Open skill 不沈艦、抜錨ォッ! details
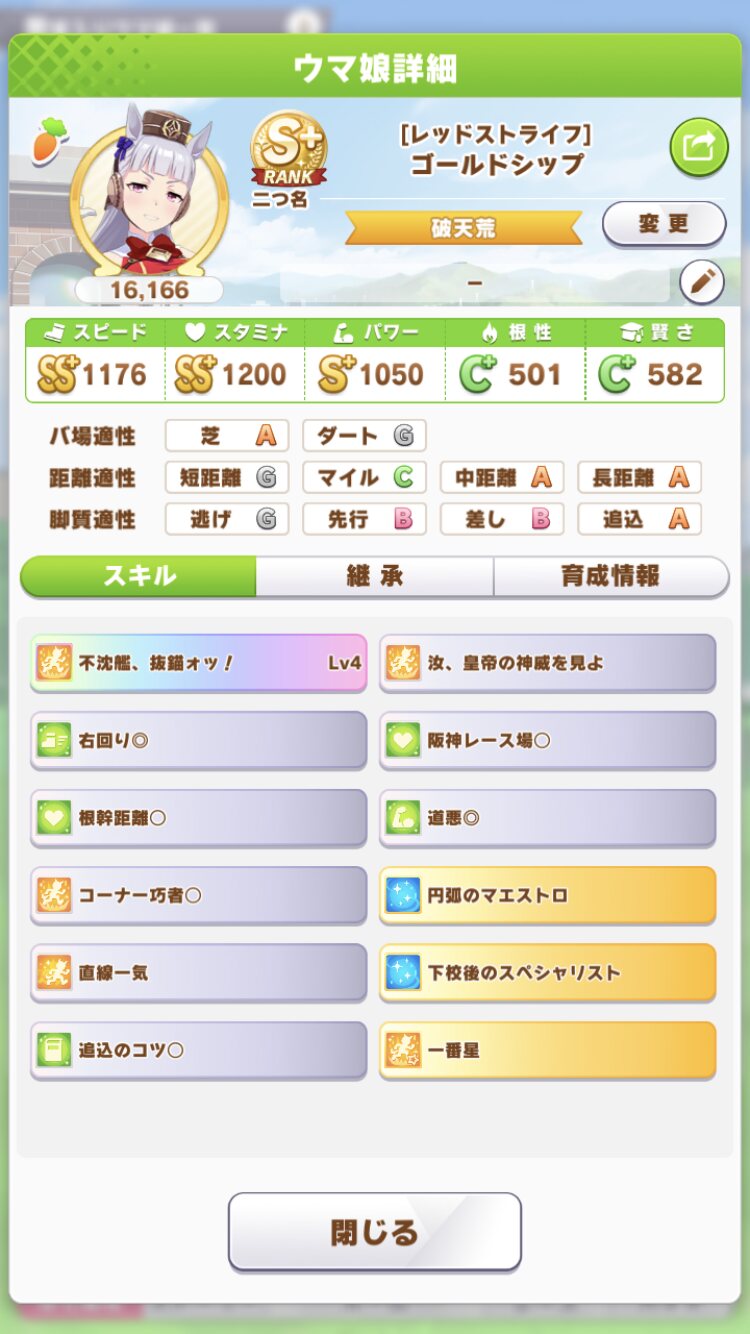This screenshot has width=750, height=1334. (199, 662)
